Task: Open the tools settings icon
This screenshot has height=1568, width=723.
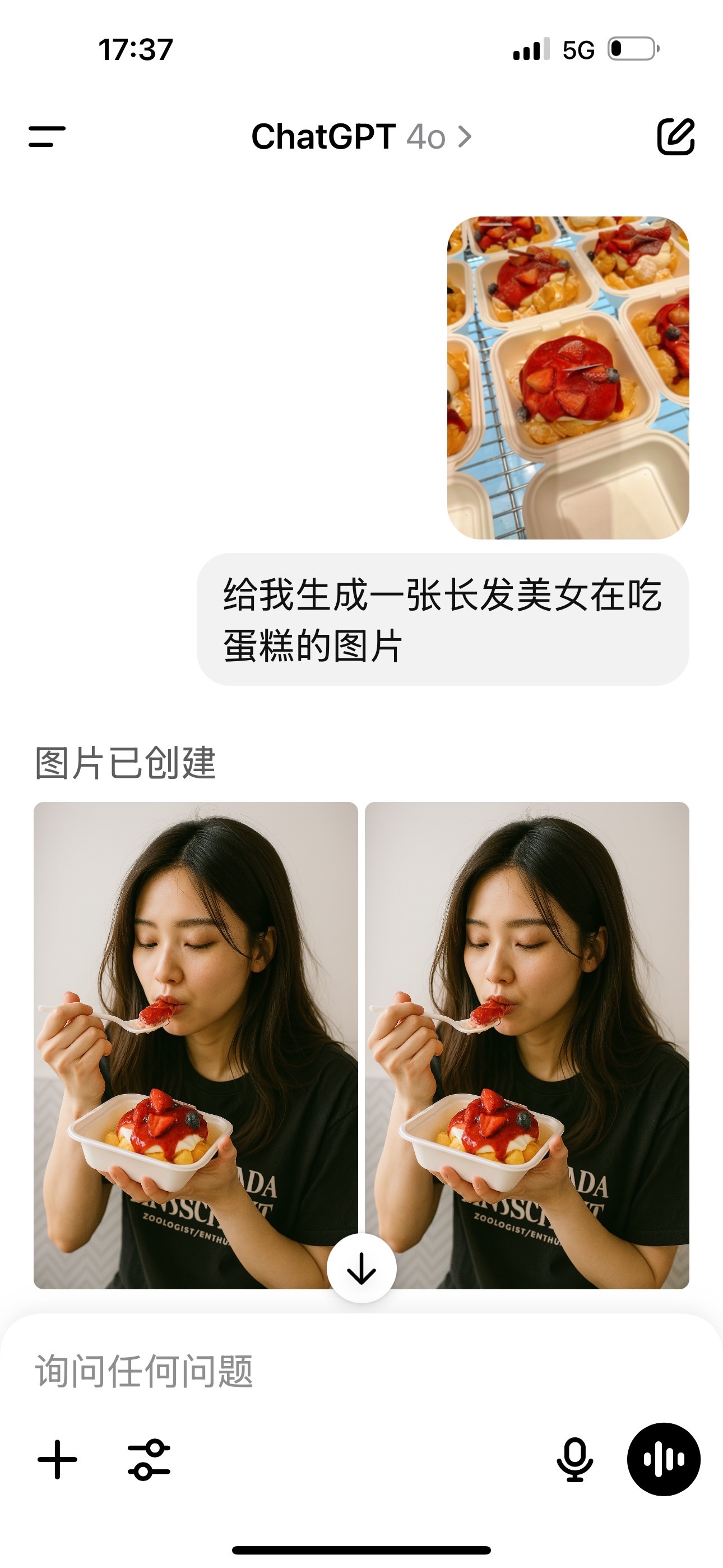Action: click(x=149, y=1459)
